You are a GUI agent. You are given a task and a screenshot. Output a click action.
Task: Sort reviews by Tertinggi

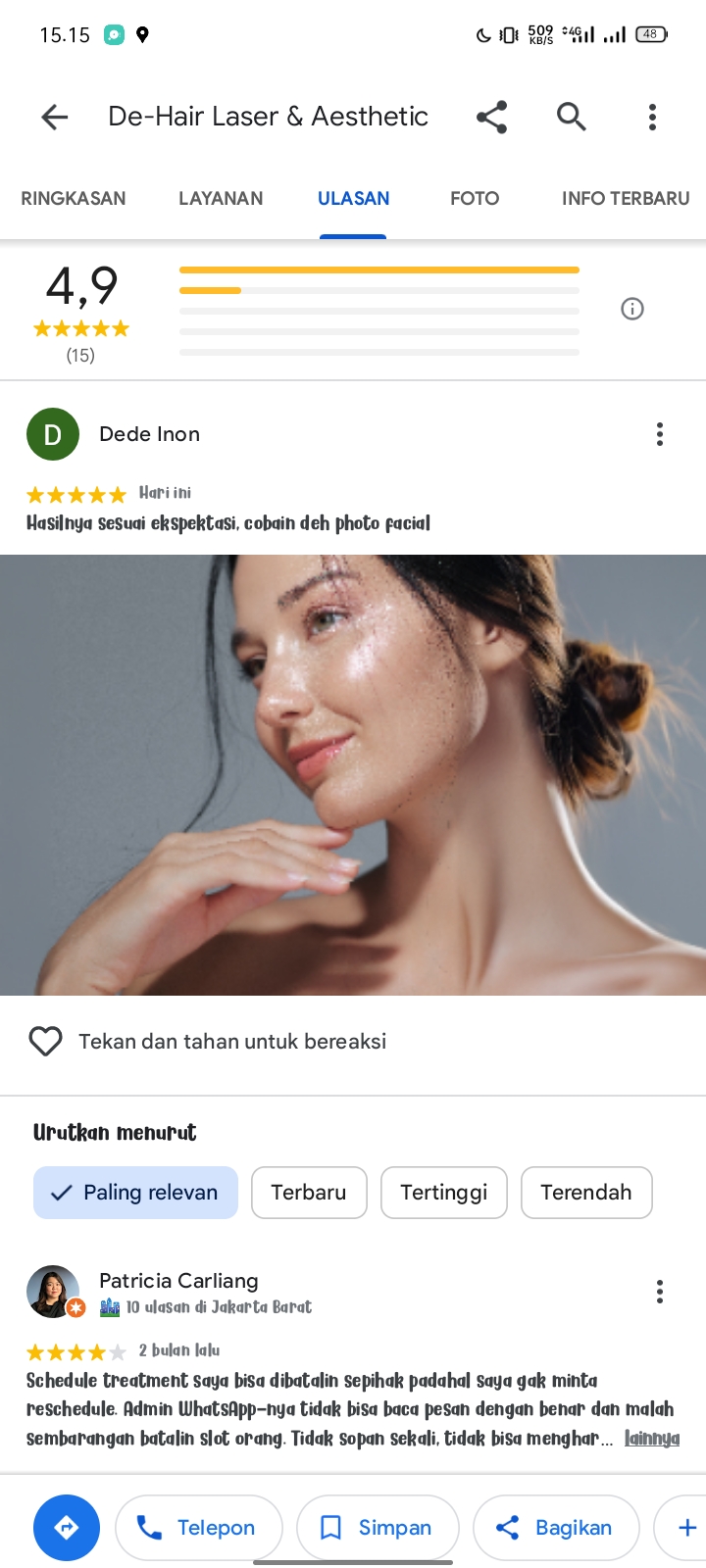tap(444, 1193)
